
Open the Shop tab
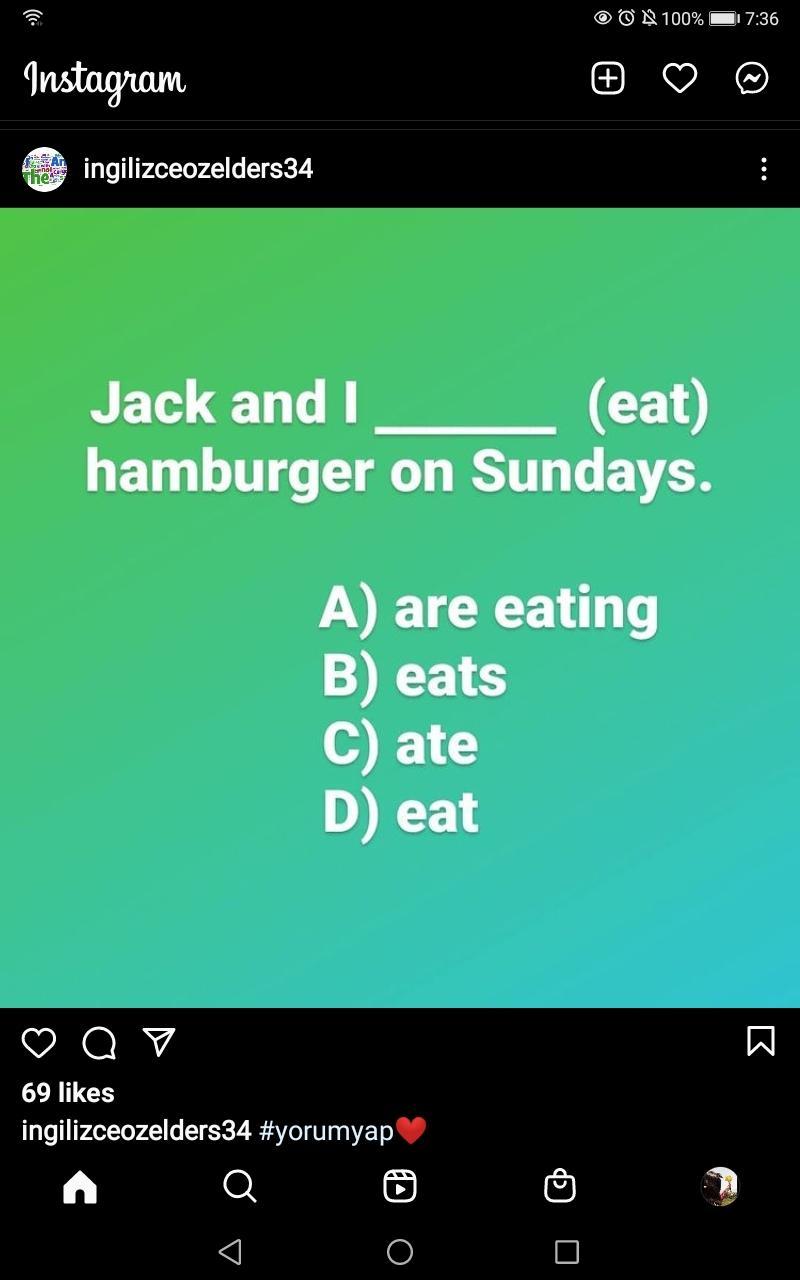[560, 1187]
